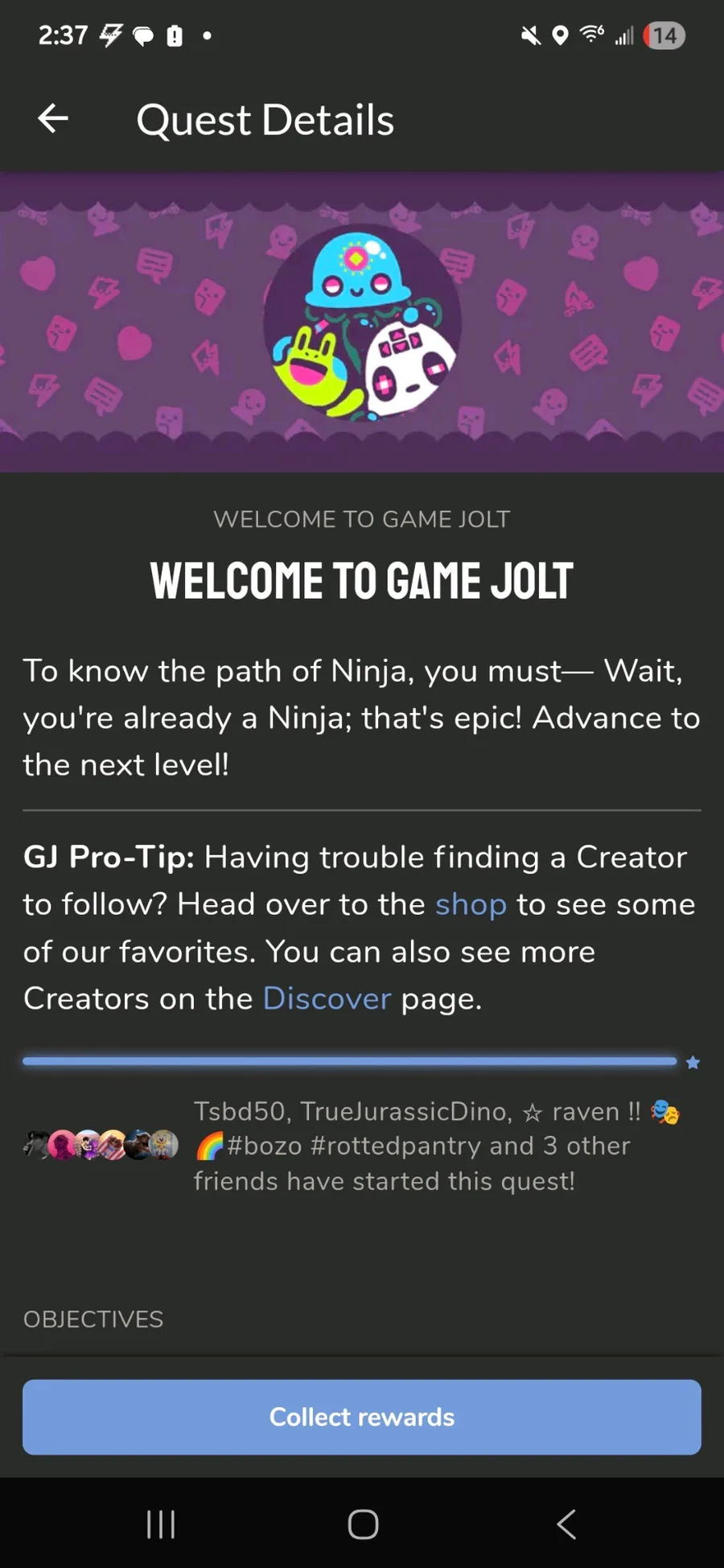Open the shop link in Pro-Tip
The height and width of the screenshot is (1568, 724).
471,904
